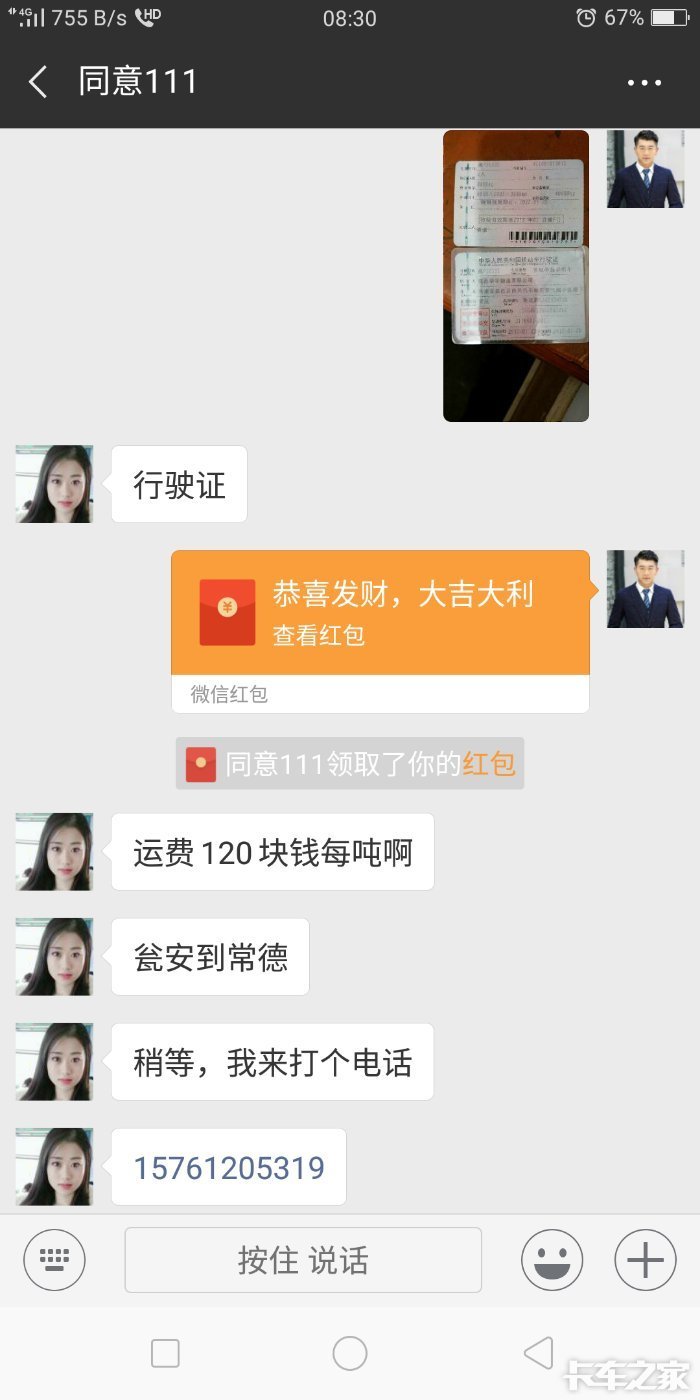The image size is (700, 1400).
Task: Open the emoji sticker panel
Action: click(552, 1260)
